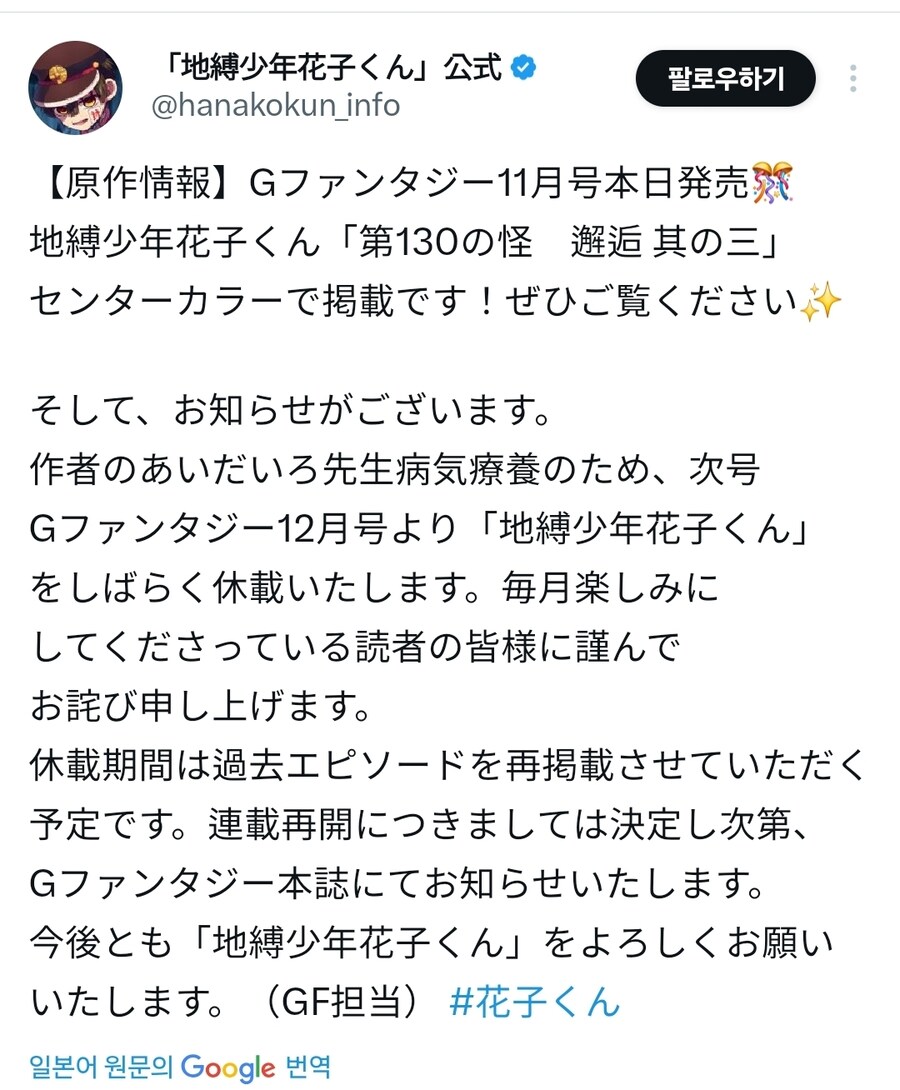The height and width of the screenshot is (1090, 900).
Task: Open the account options via the vertical dots
Action: point(852,79)
